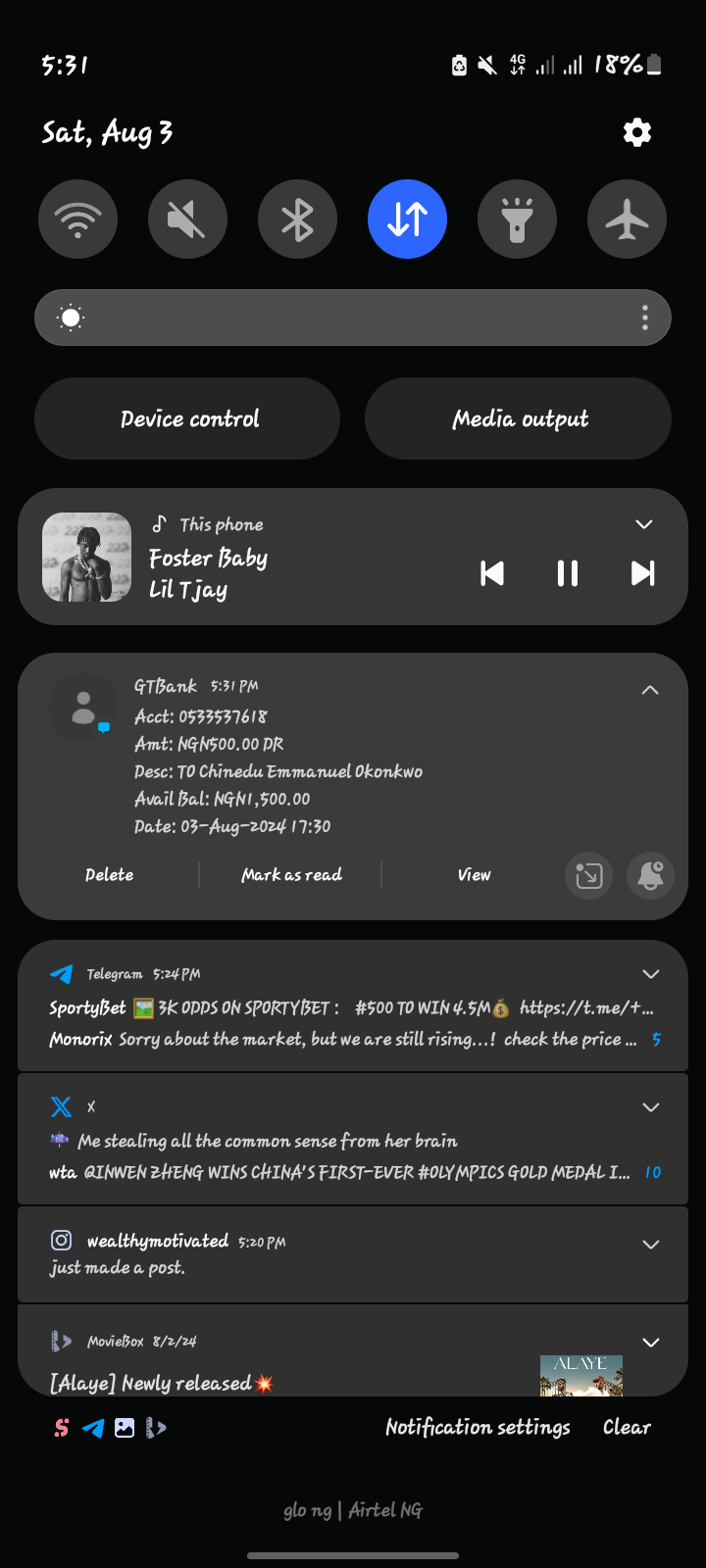Open Notification settings

point(478,1428)
